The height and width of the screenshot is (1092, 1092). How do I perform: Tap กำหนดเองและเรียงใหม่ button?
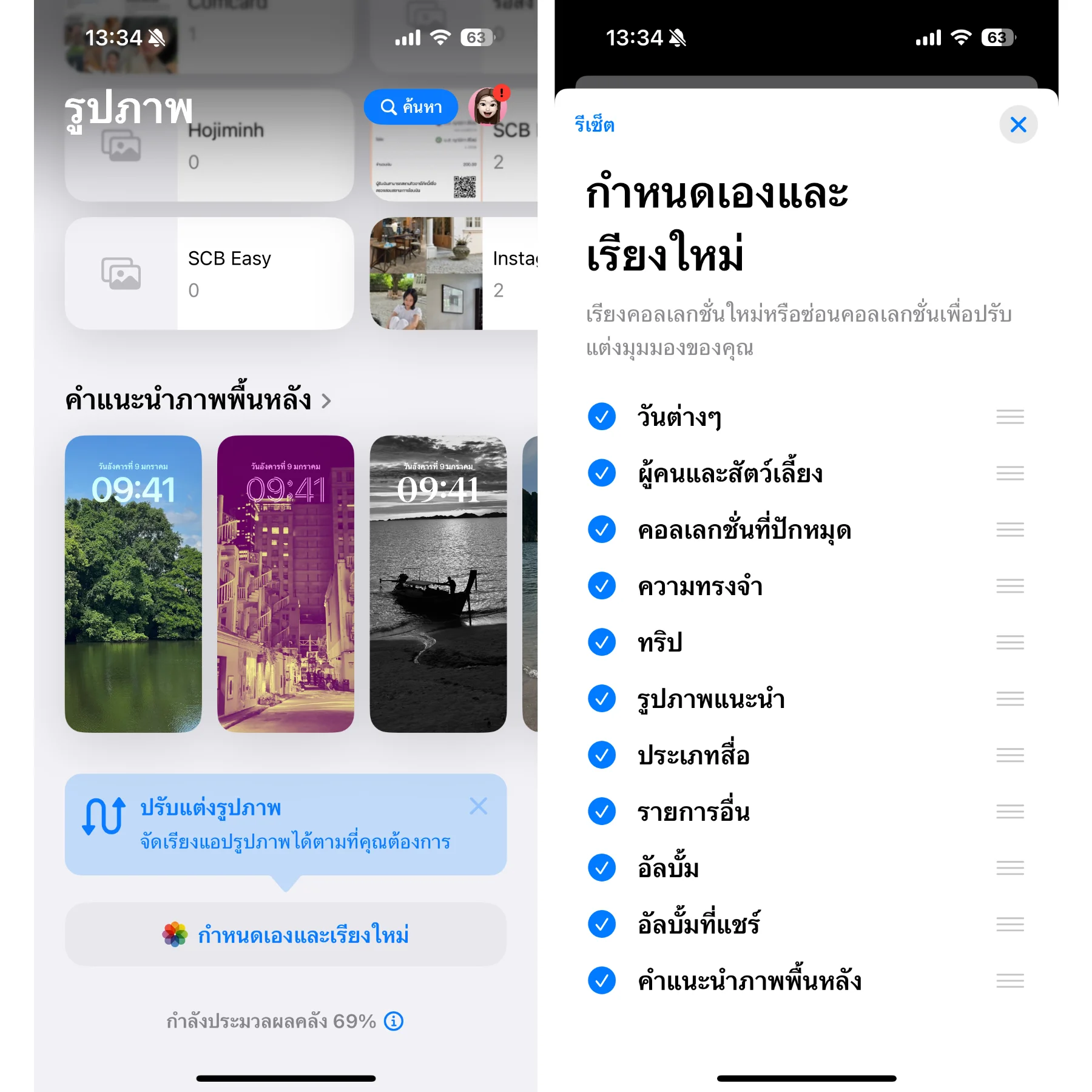pos(286,935)
